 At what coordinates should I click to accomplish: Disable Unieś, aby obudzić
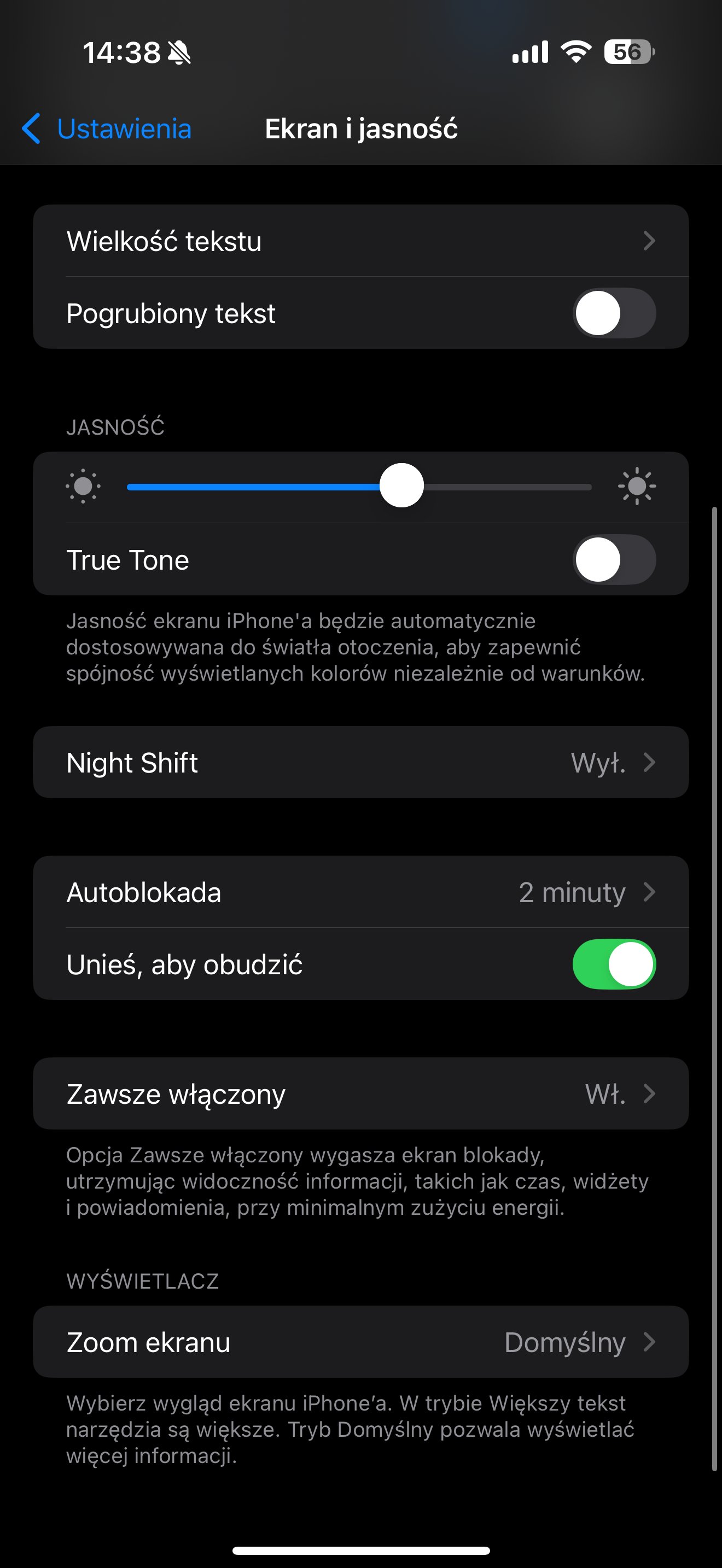click(614, 964)
